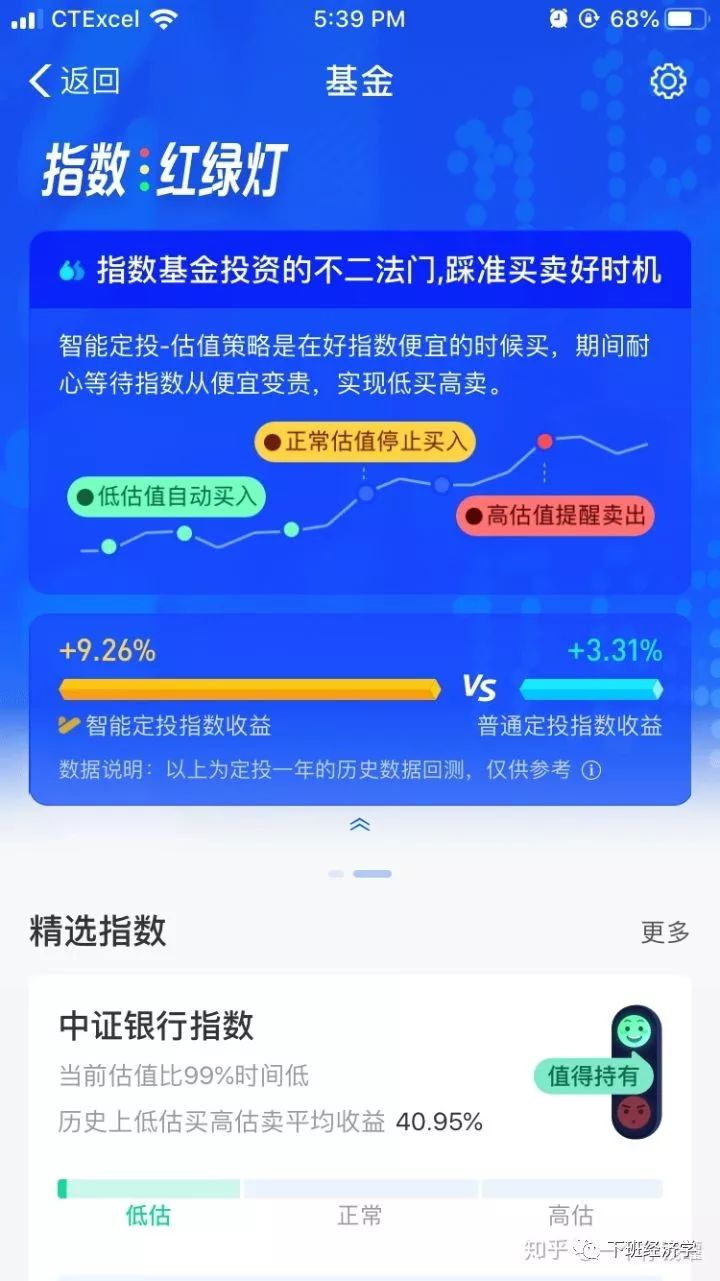
Task: Tap the second page indicator dot
Action: [x=373, y=872]
